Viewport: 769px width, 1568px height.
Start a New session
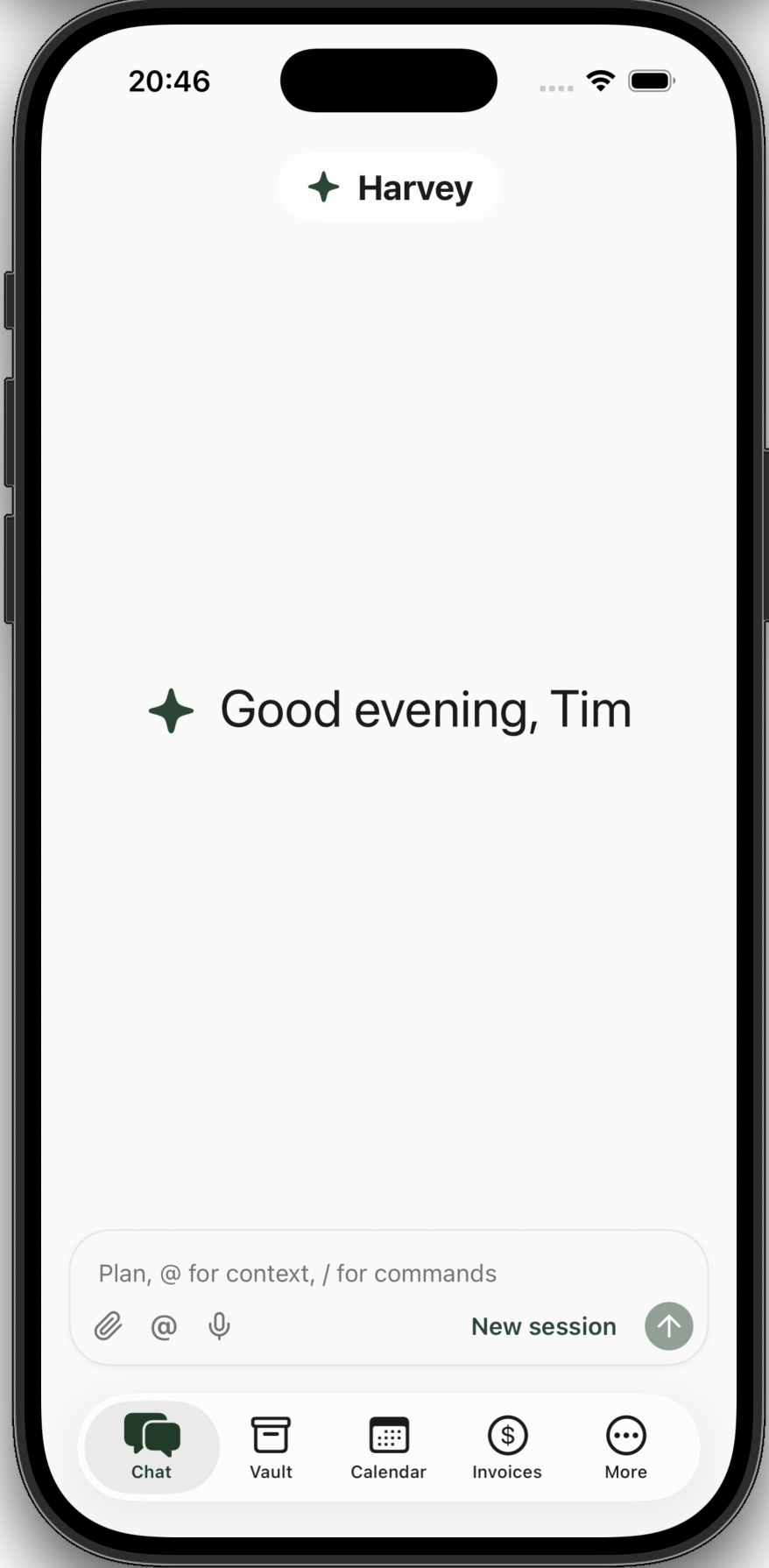tap(543, 1326)
